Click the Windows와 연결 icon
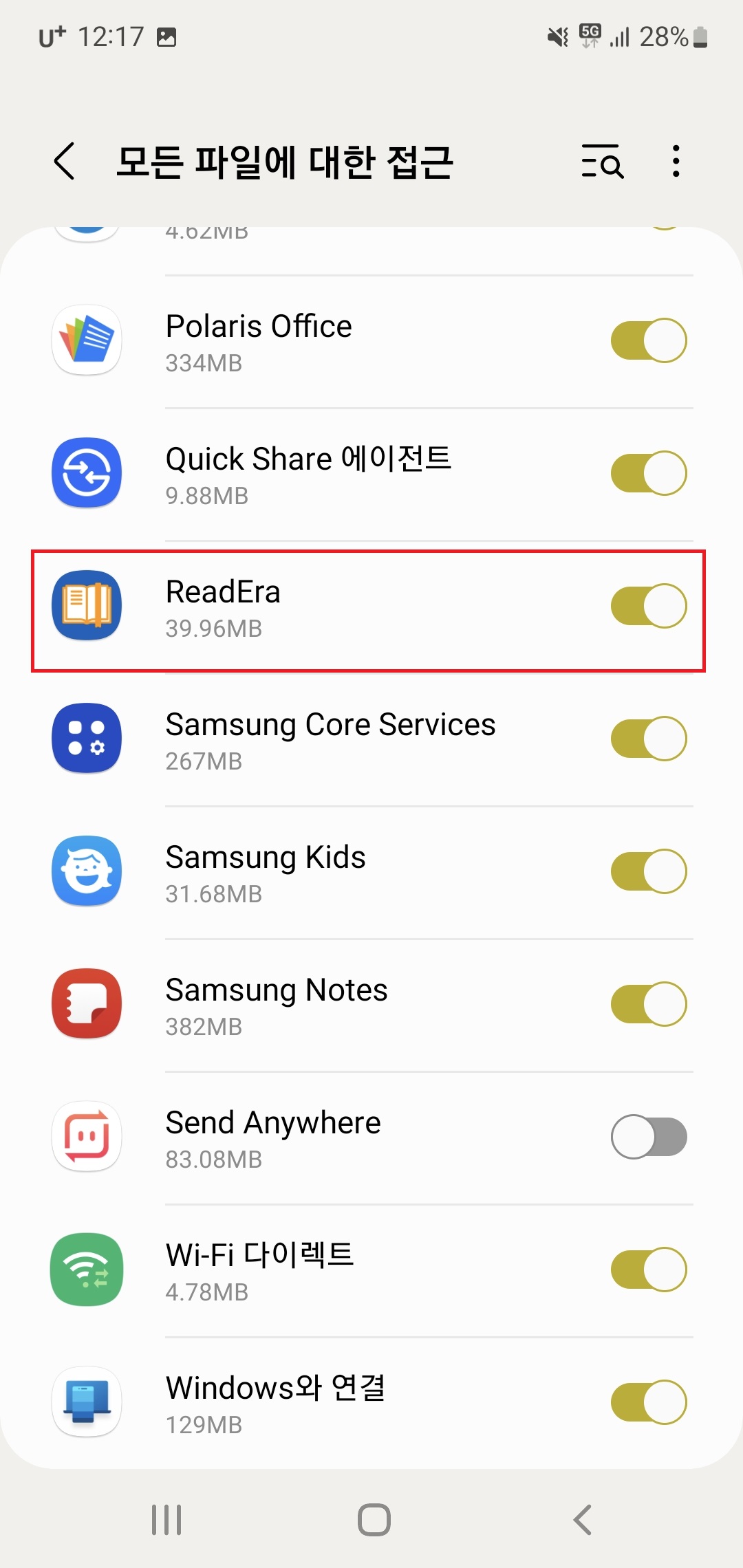Screen dimensions: 743x1568 pyautogui.click(x=86, y=1402)
